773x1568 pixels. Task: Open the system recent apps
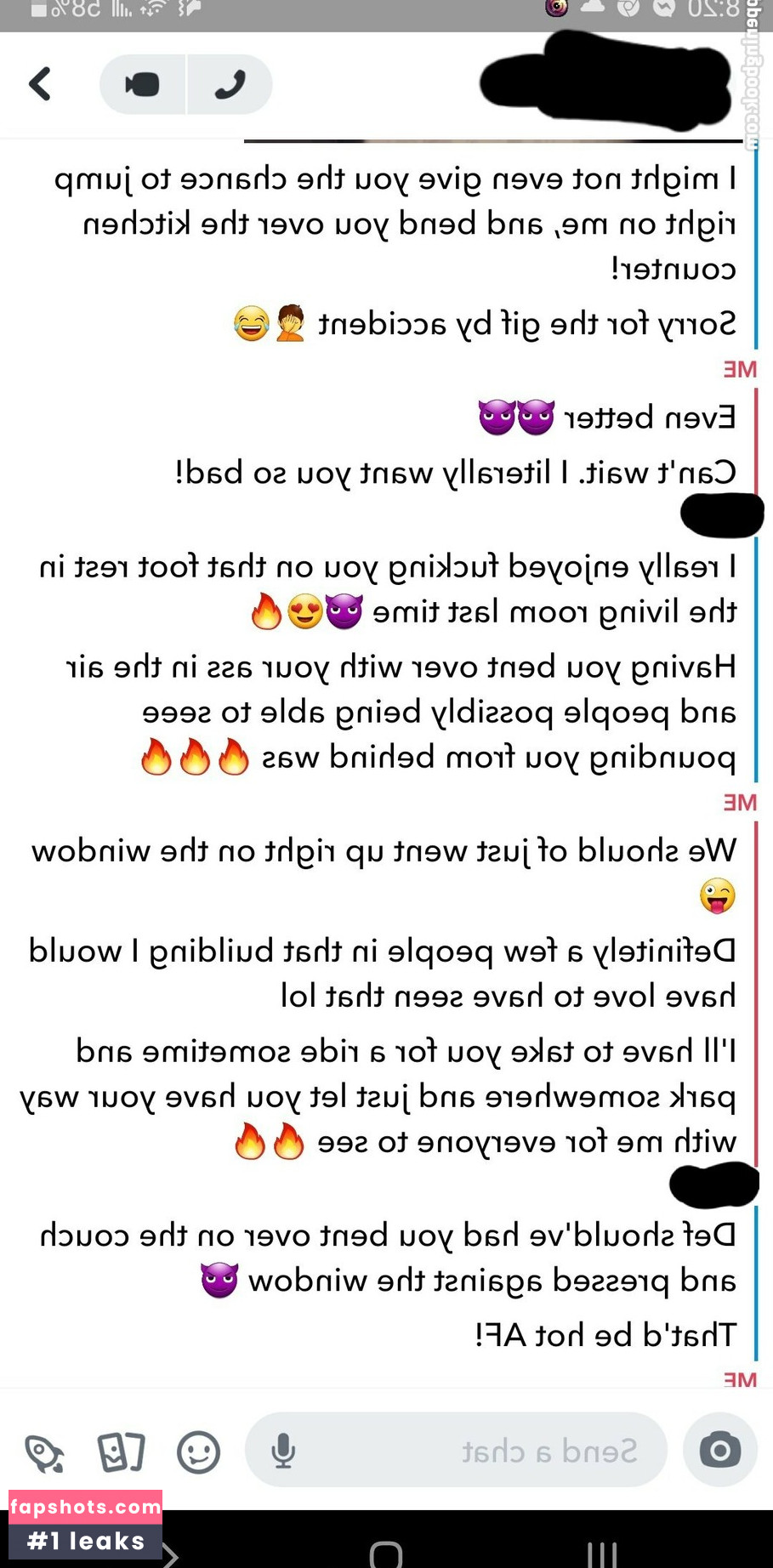602,1554
